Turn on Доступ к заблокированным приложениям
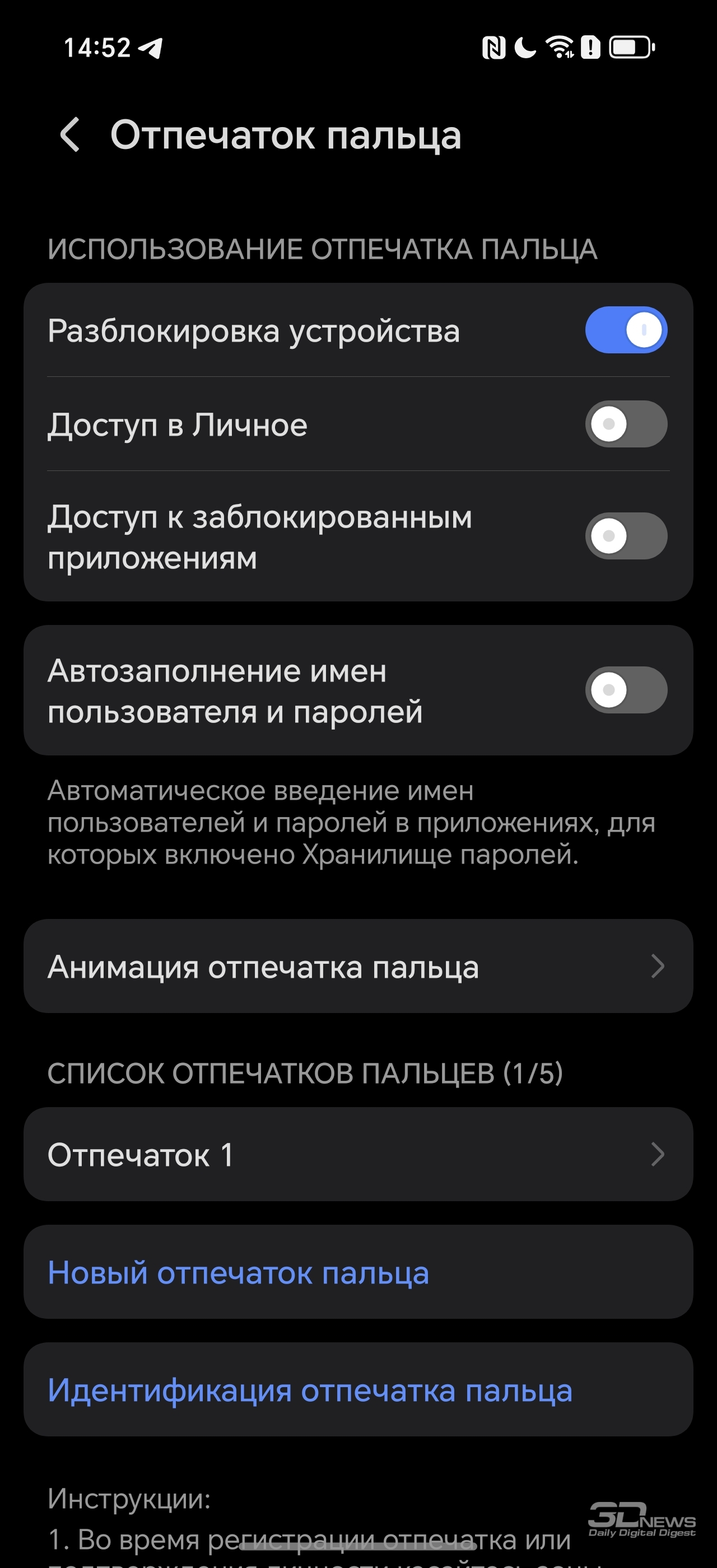 (x=626, y=536)
